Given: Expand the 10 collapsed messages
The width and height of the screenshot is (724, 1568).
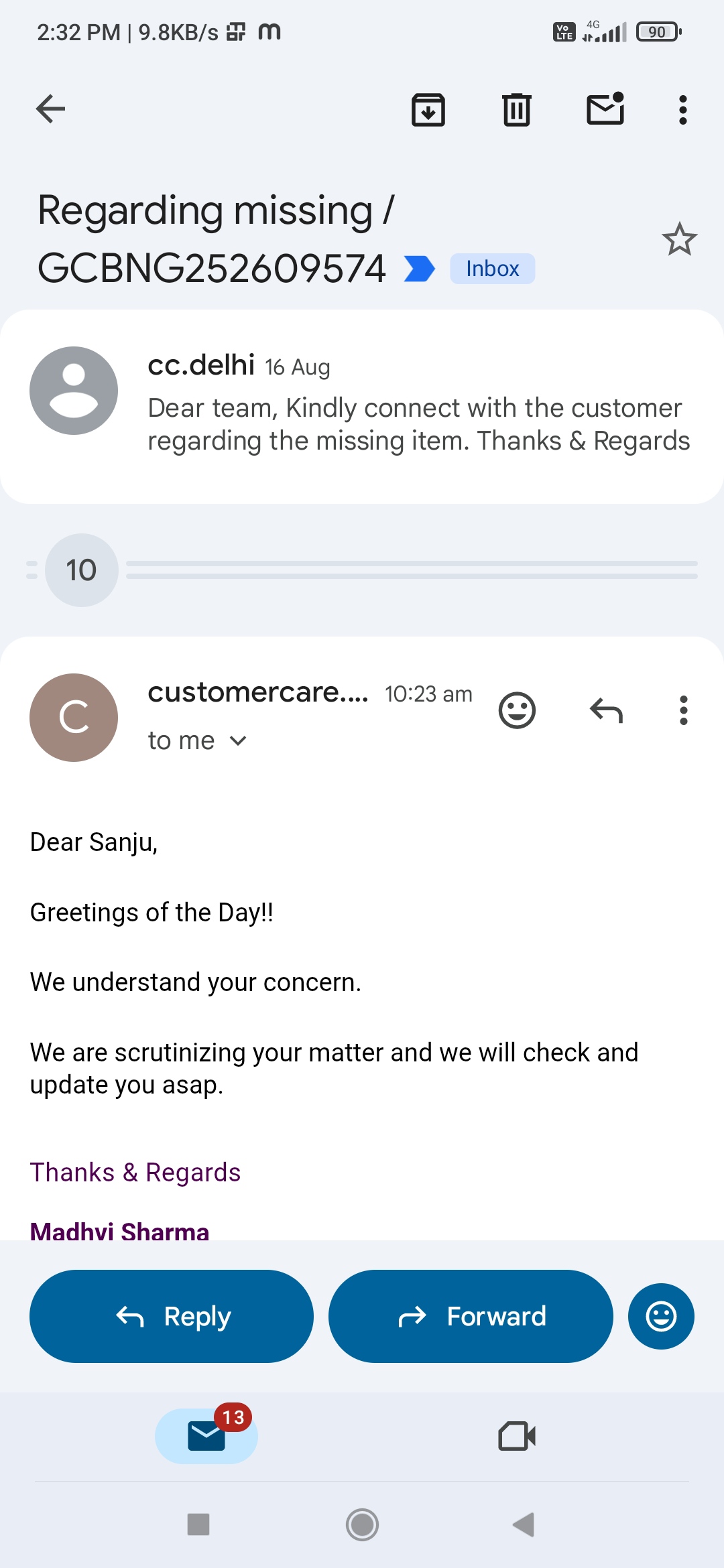Looking at the screenshot, I should point(81,570).
